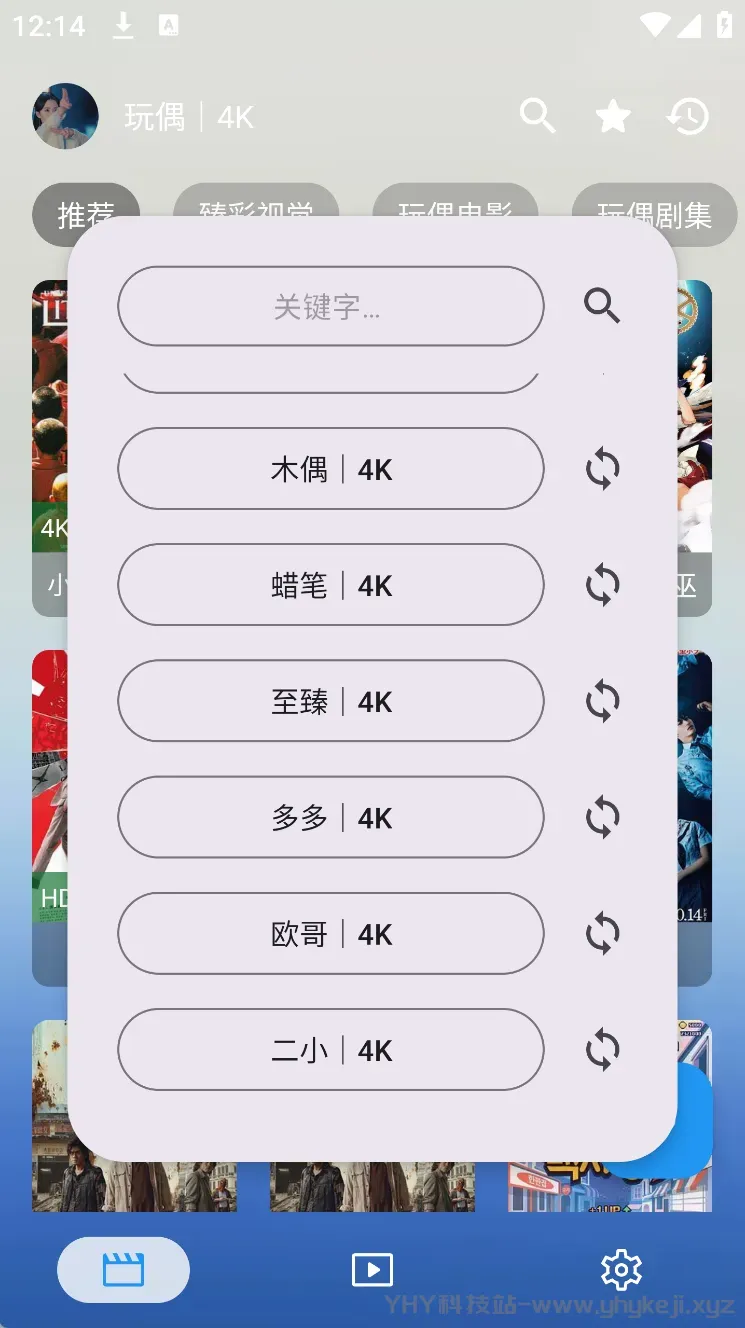This screenshot has width=745, height=1328.
Task: Open watch history via the clock icon
Action: (686, 116)
